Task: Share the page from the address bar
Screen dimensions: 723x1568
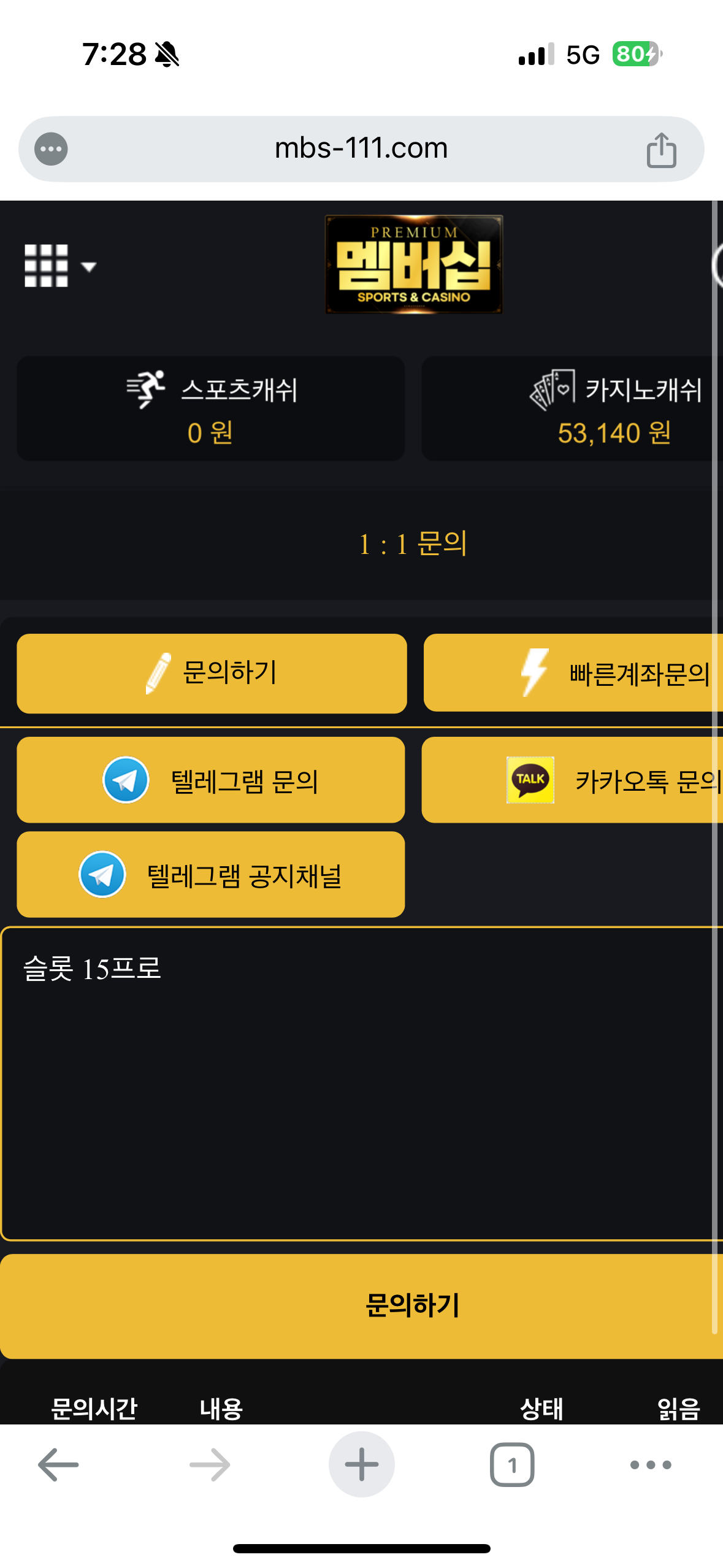Action: 661,150
